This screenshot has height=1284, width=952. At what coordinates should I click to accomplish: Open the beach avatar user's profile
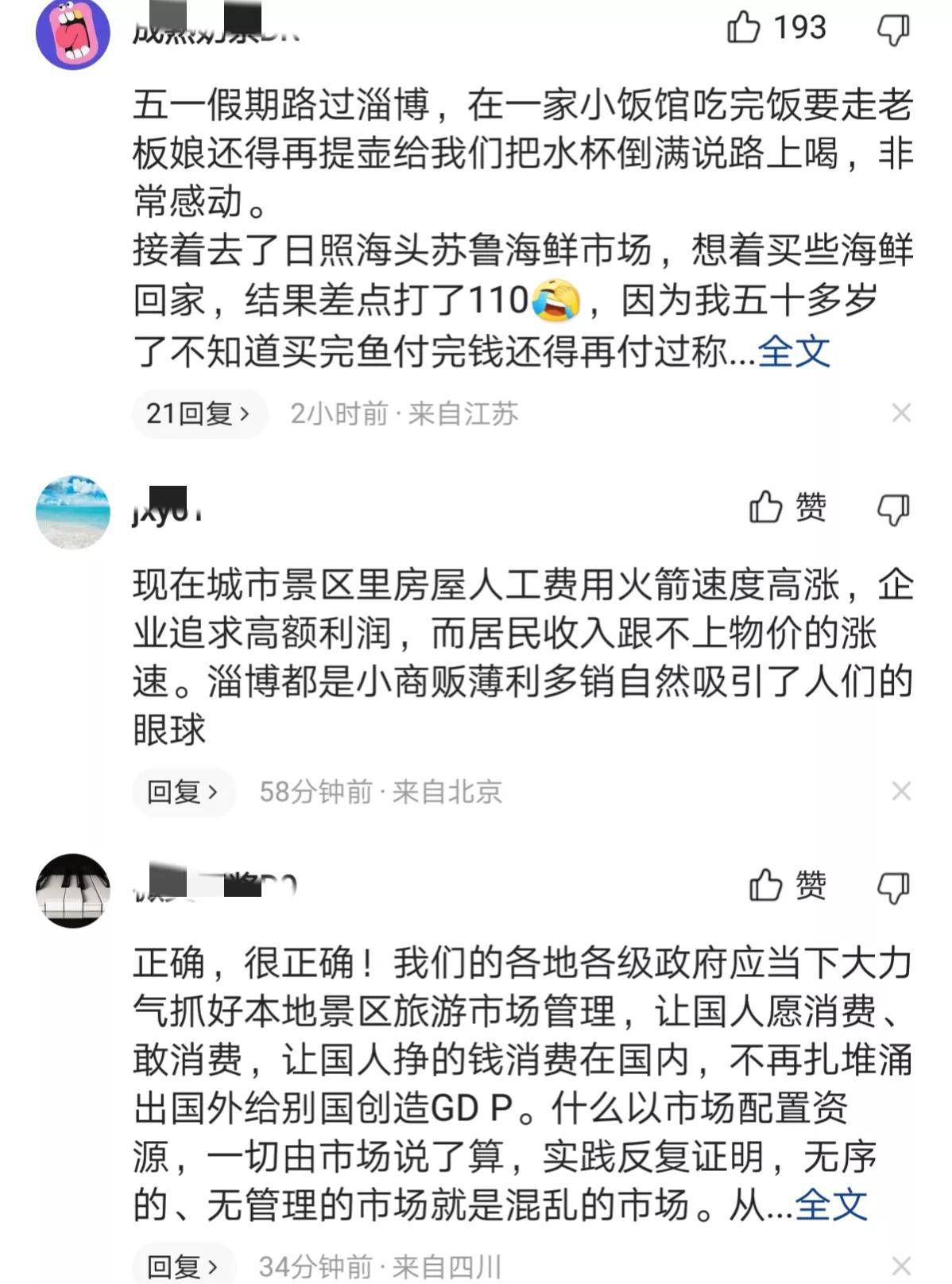pyautogui.click(x=73, y=513)
